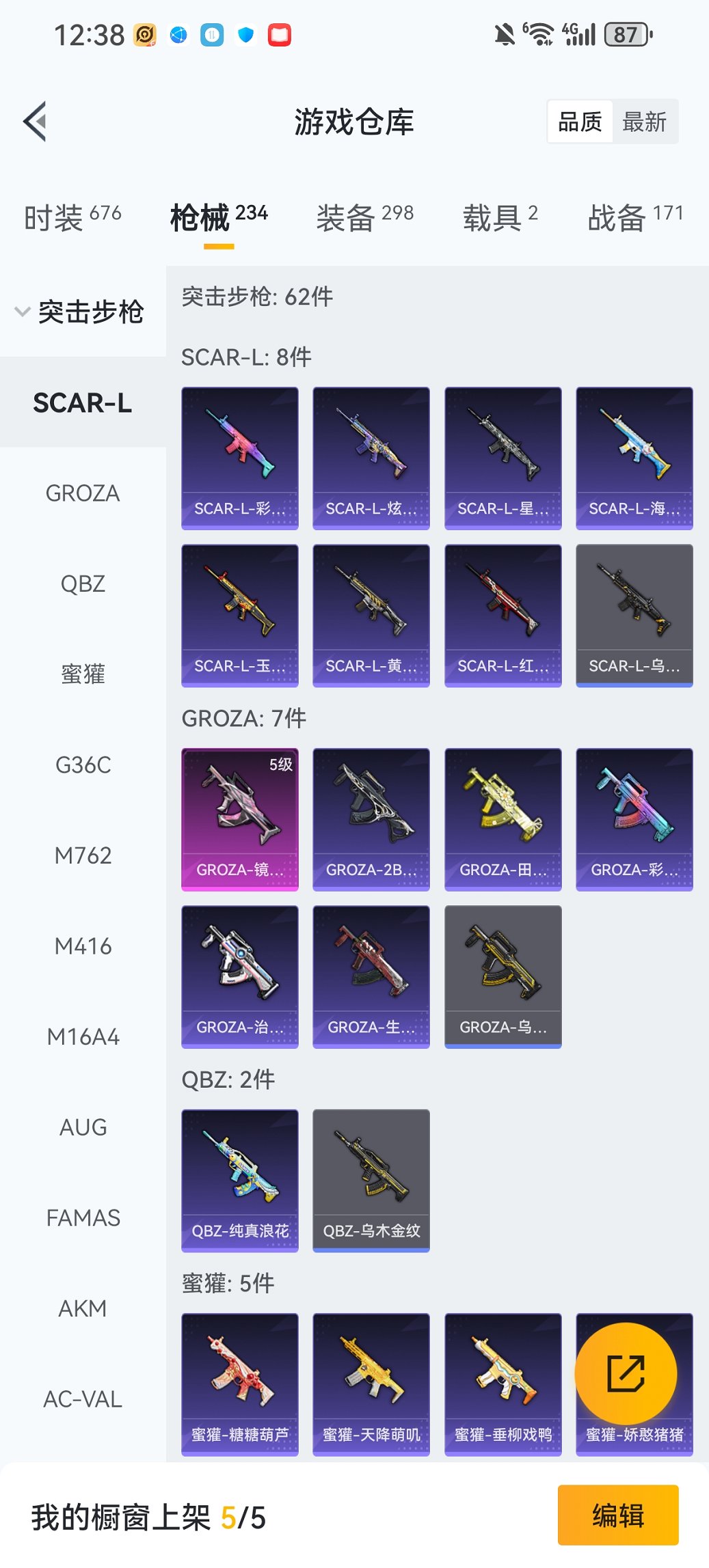Sort the warehouse by 最新

(644, 122)
